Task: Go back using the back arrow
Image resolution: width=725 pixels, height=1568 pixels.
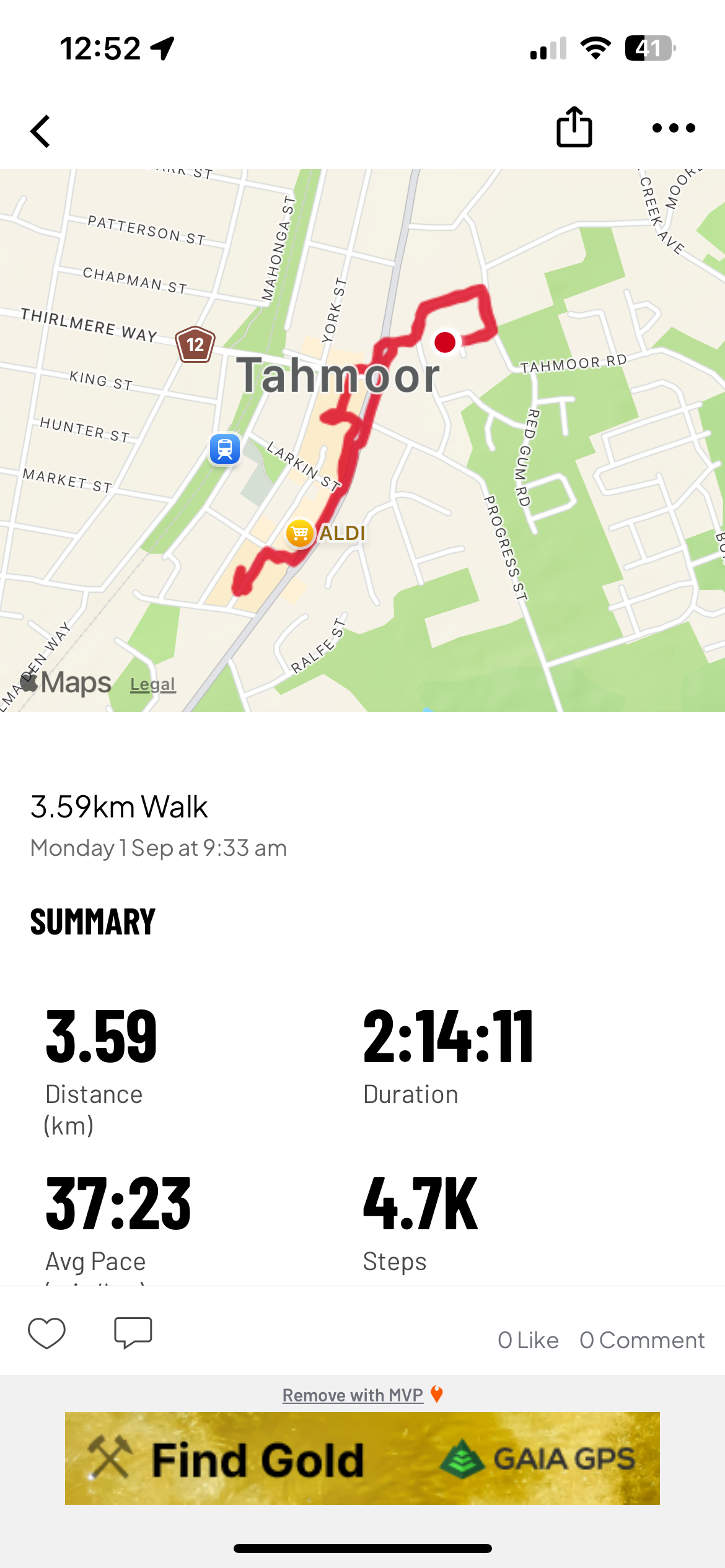Action: tap(41, 131)
